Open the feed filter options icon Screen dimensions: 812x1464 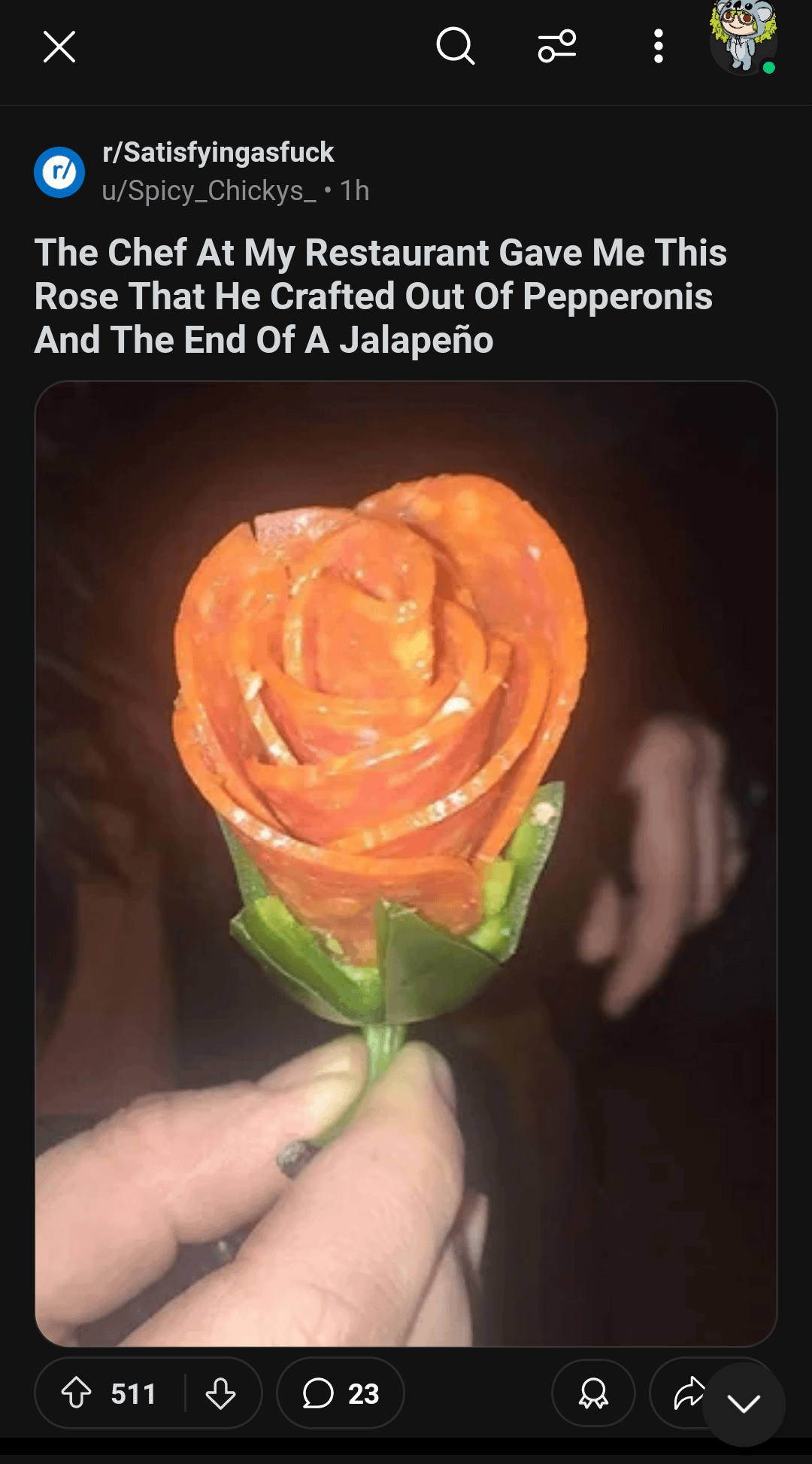tap(557, 47)
